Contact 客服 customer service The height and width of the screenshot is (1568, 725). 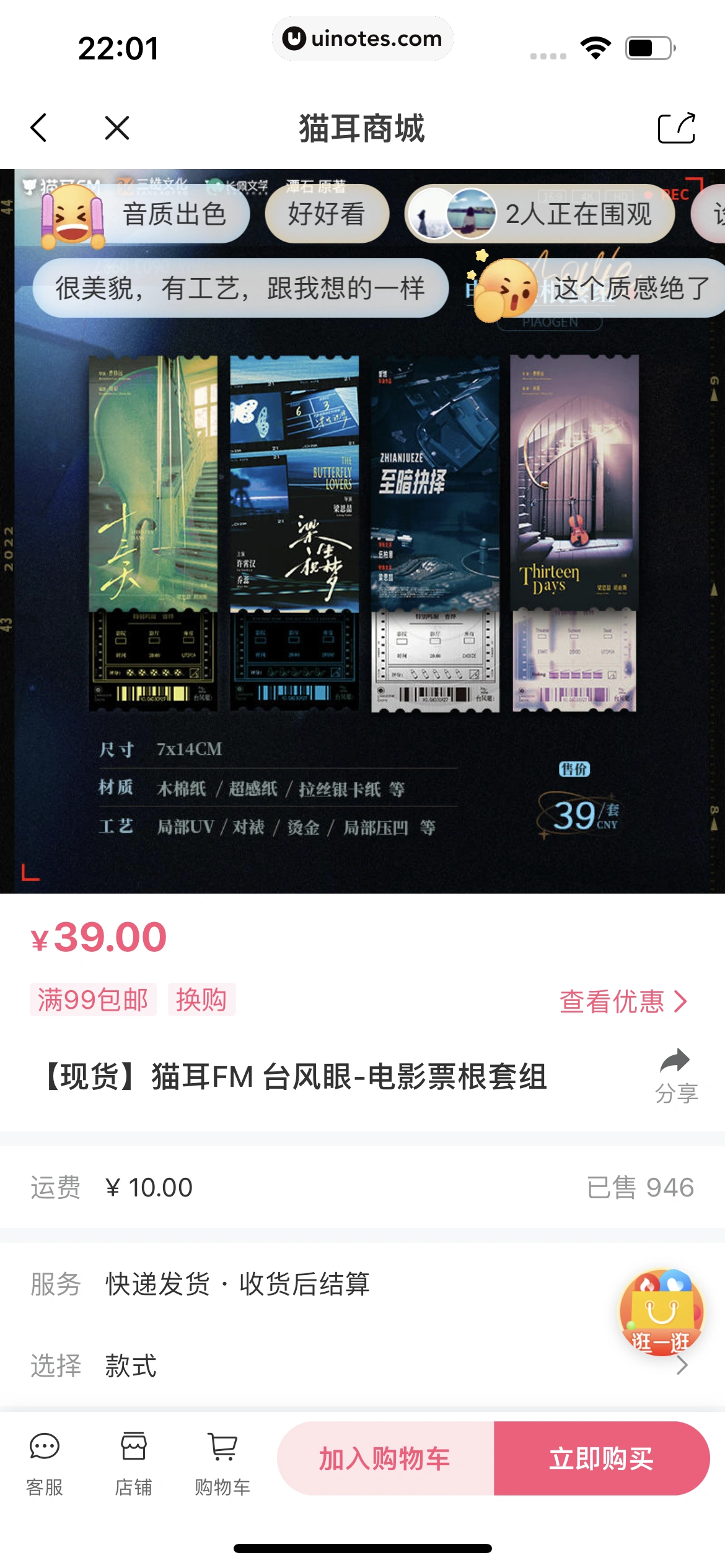pos(45,1460)
